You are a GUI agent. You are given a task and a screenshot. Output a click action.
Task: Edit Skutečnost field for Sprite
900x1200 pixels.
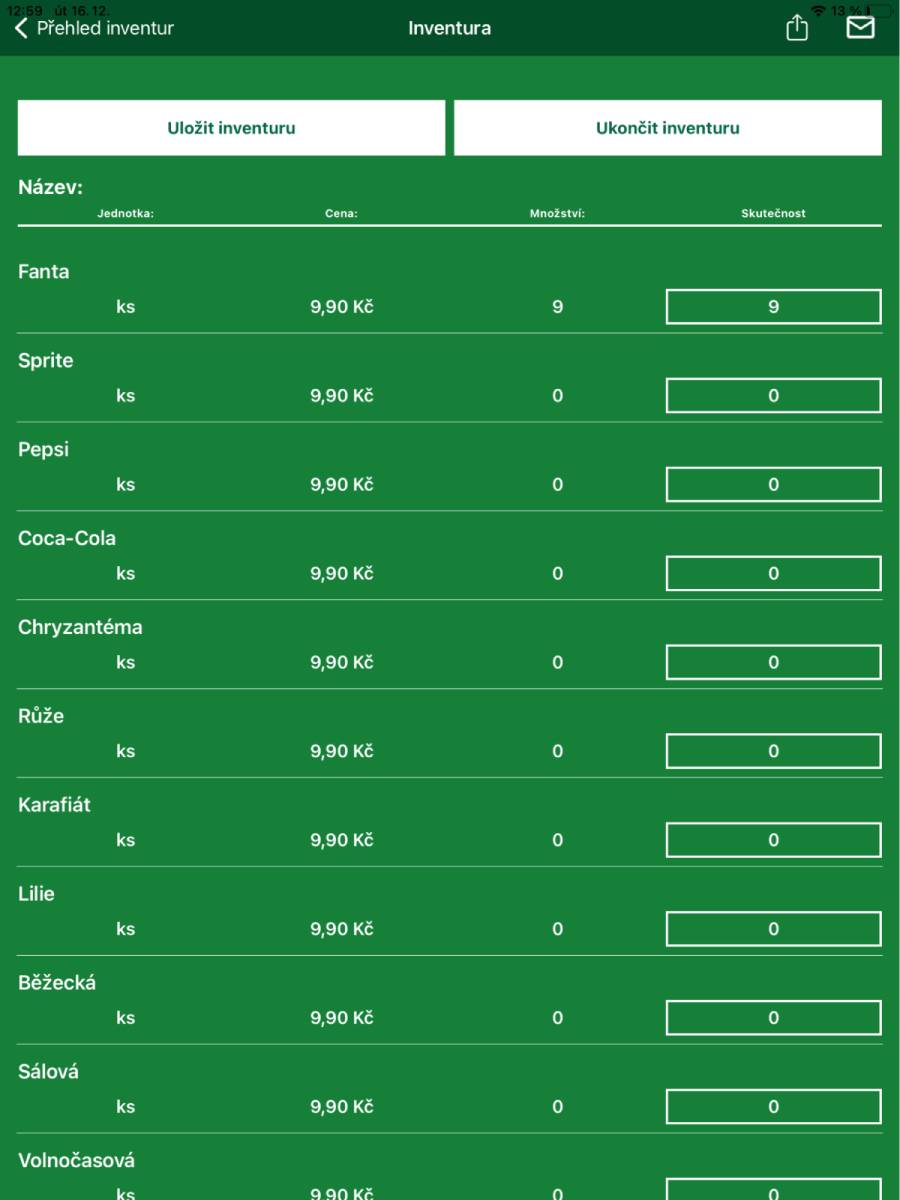(773, 396)
